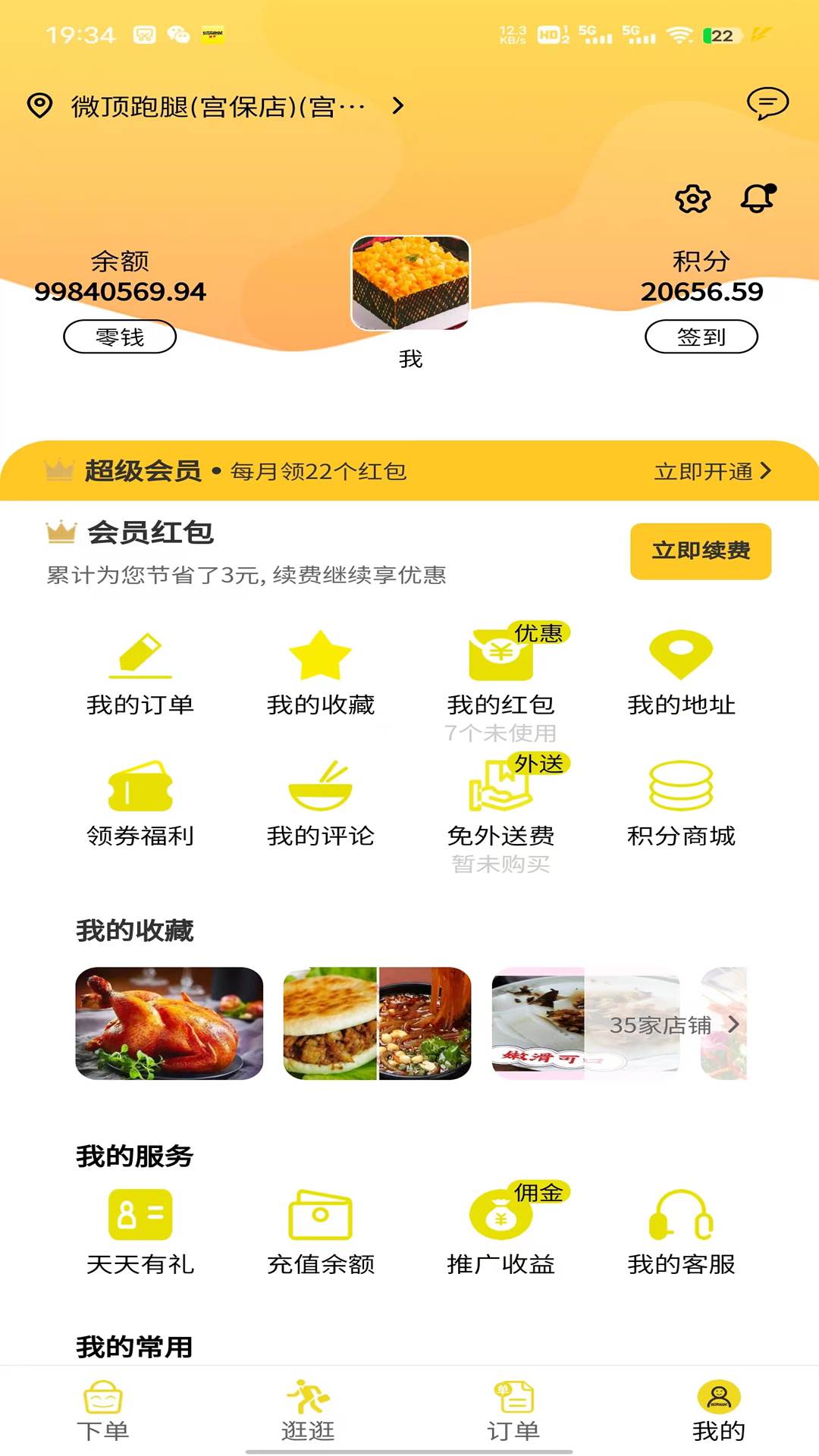This screenshot has height=1456, width=819.
Task: Tap the 立即续费 button
Action: (x=701, y=551)
